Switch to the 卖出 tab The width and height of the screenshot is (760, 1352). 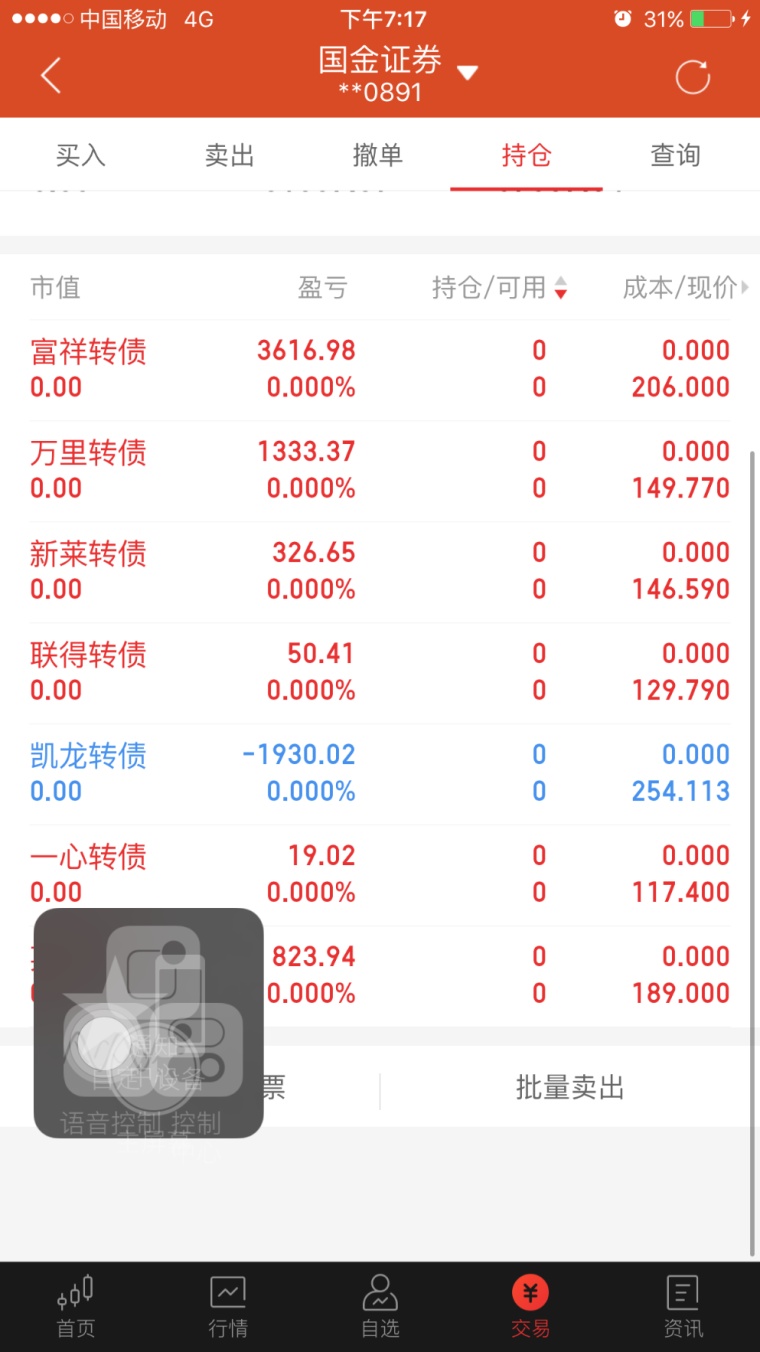point(229,155)
